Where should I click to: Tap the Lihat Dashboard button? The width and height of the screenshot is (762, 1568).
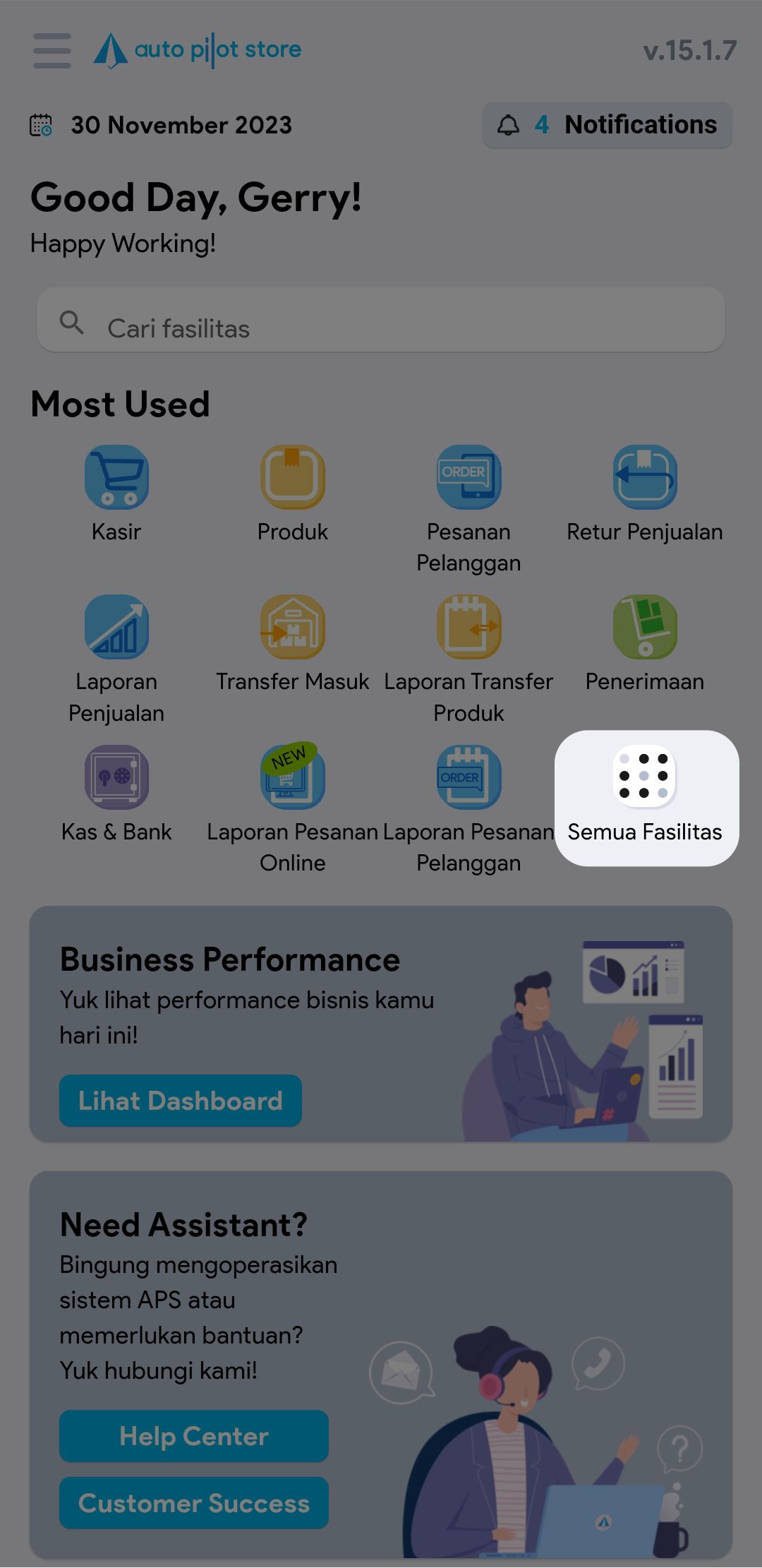181,1101
